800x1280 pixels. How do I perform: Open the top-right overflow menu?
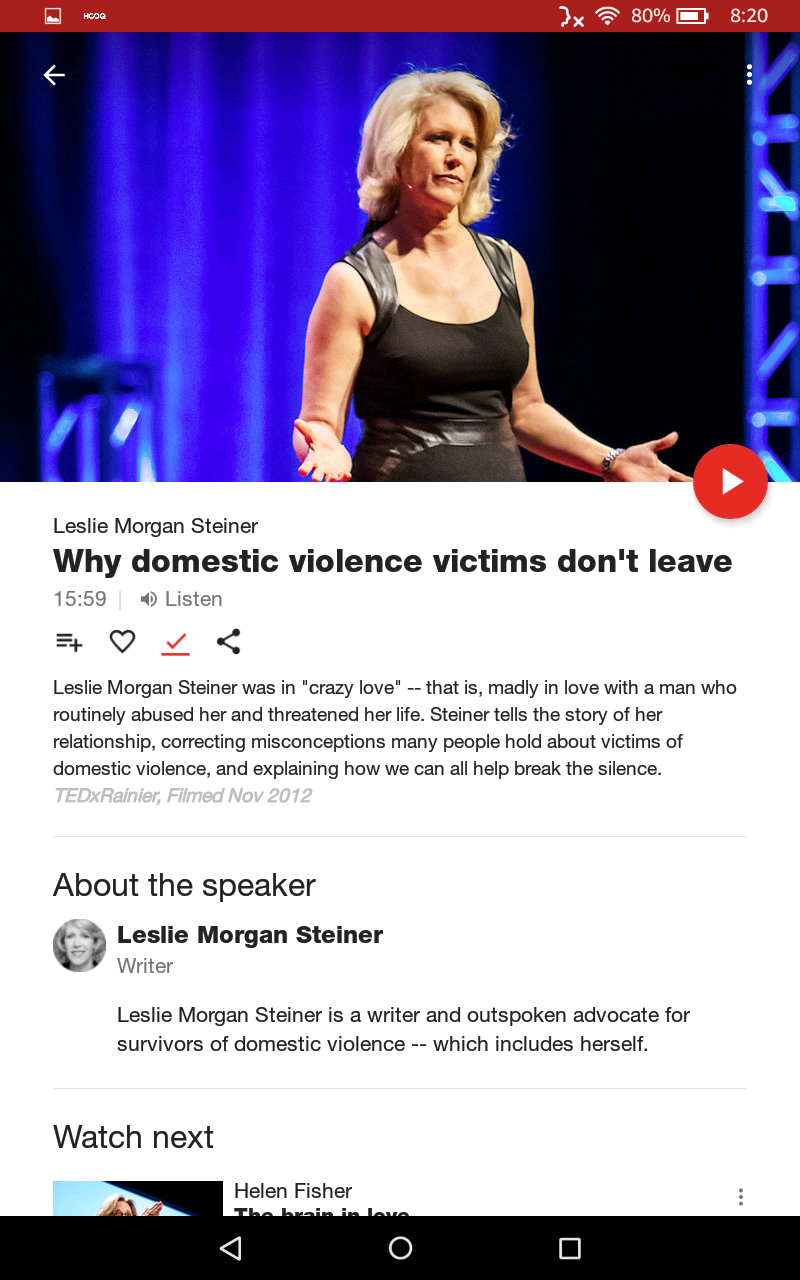tap(749, 75)
